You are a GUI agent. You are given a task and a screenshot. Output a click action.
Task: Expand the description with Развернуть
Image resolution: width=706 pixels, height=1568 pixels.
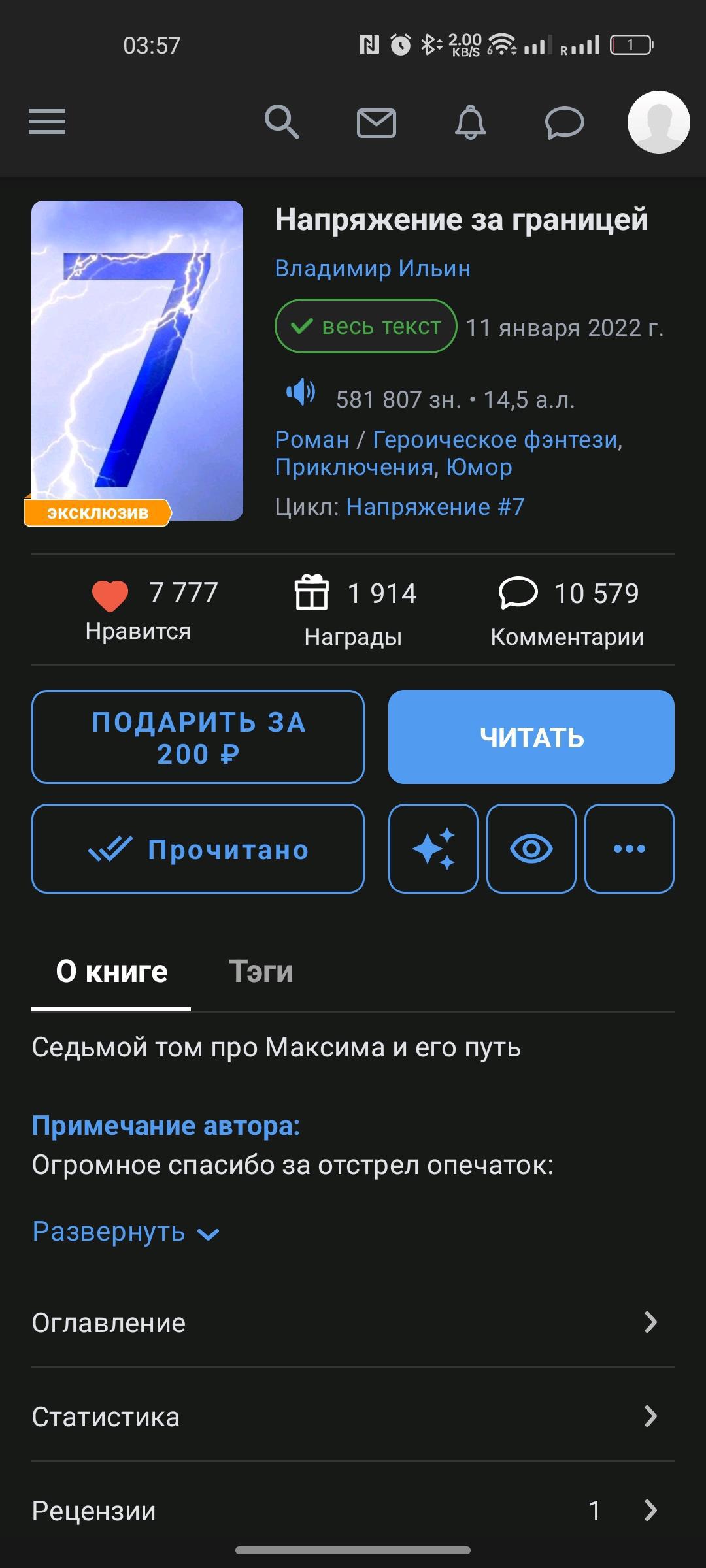tap(126, 1232)
